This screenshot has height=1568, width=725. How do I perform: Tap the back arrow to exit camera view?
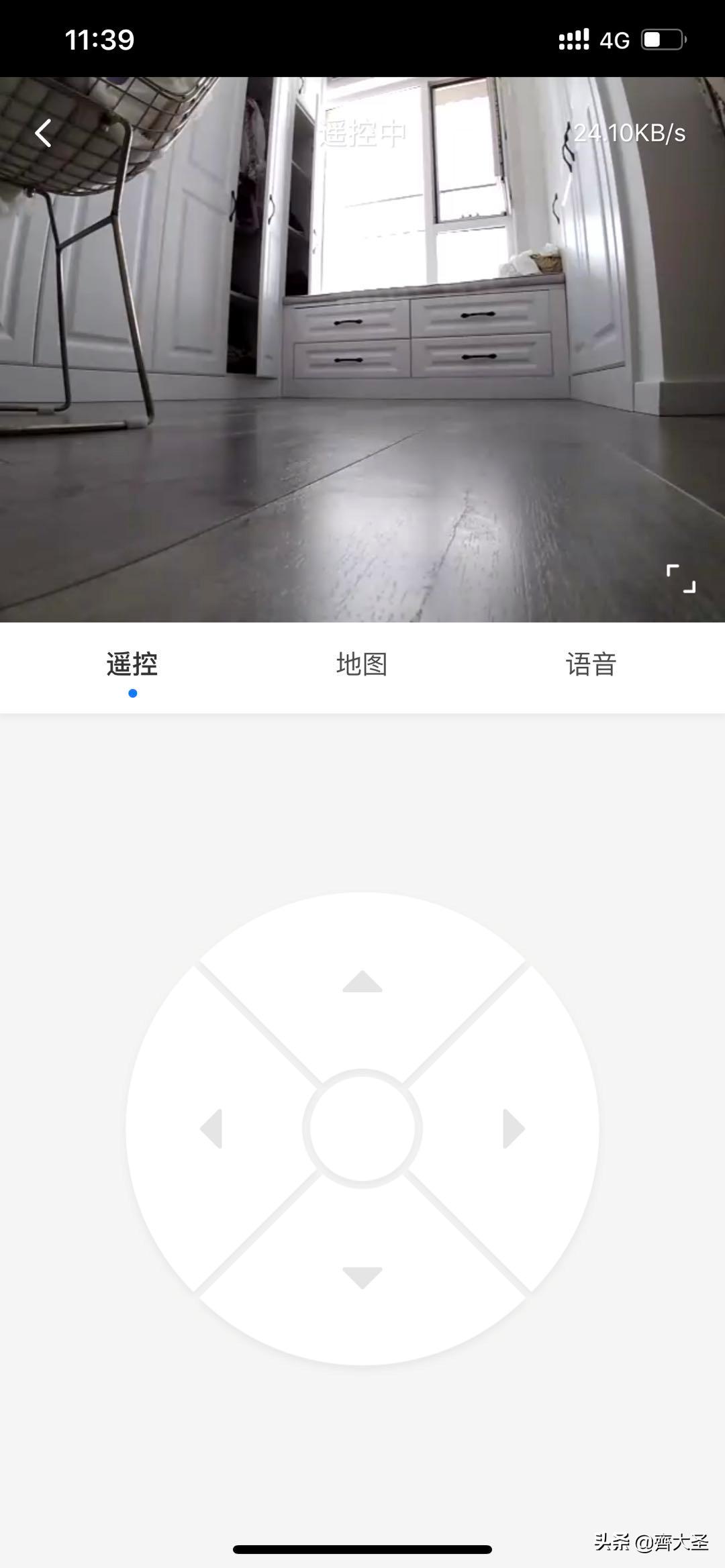coord(44,132)
